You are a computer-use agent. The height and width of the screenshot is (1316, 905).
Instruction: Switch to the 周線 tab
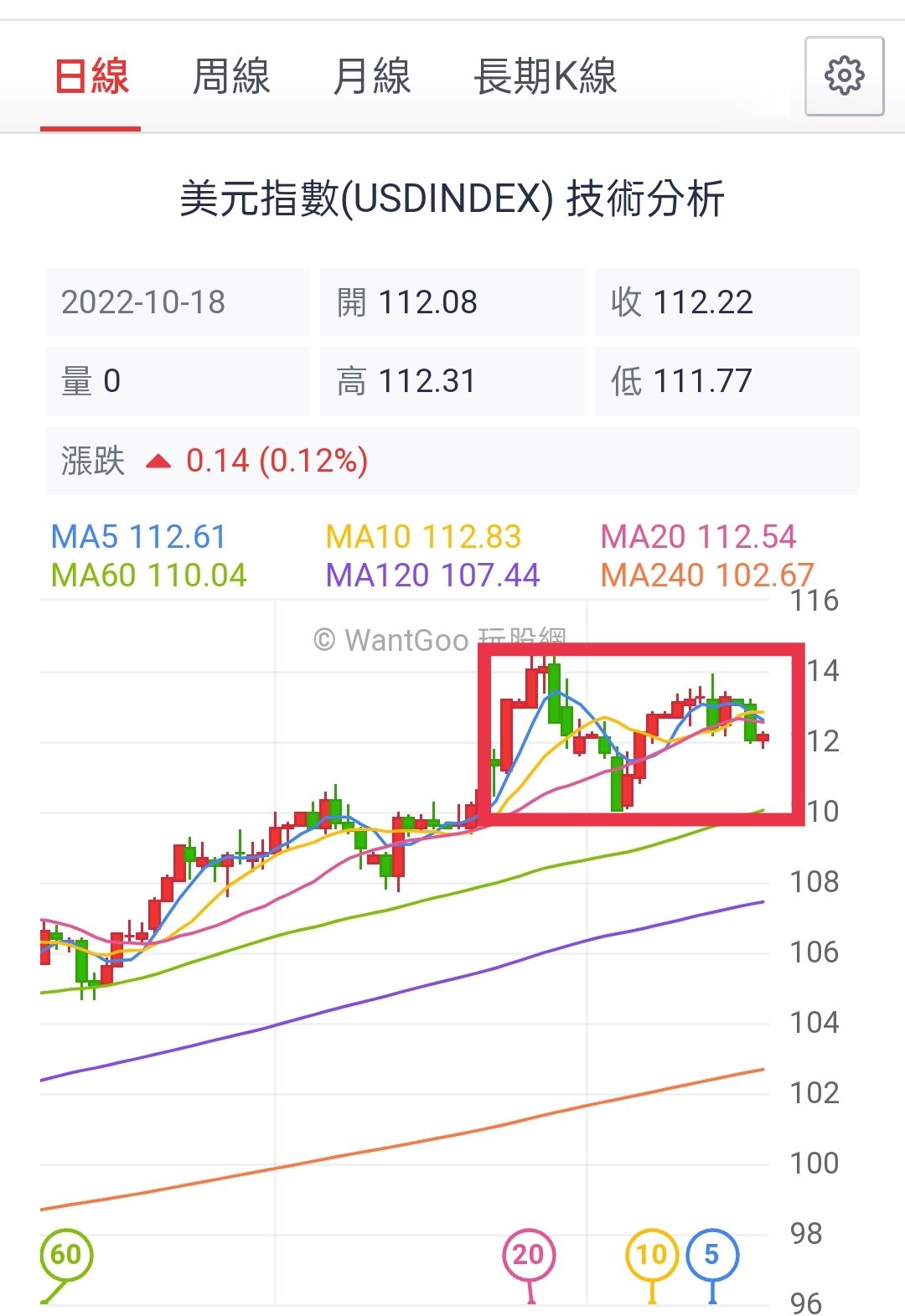(x=231, y=77)
